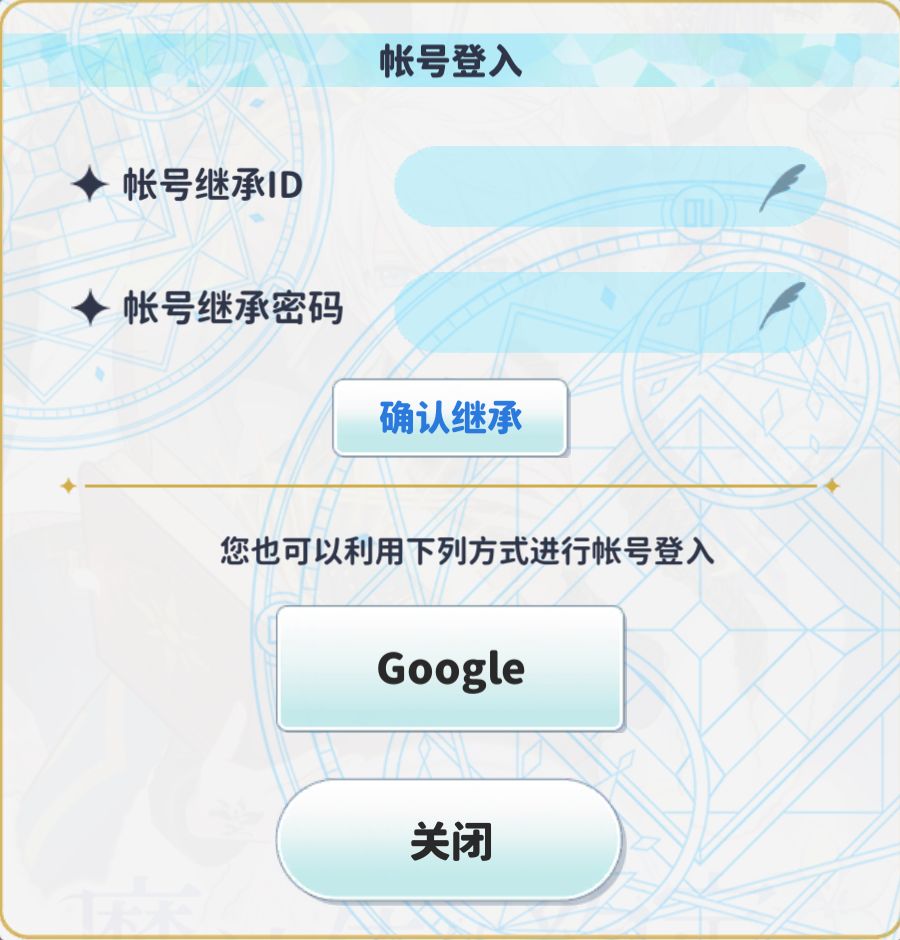Click the gold diamond at the left of the divider
Screen dimensions: 900x940
pyautogui.click(x=68, y=488)
